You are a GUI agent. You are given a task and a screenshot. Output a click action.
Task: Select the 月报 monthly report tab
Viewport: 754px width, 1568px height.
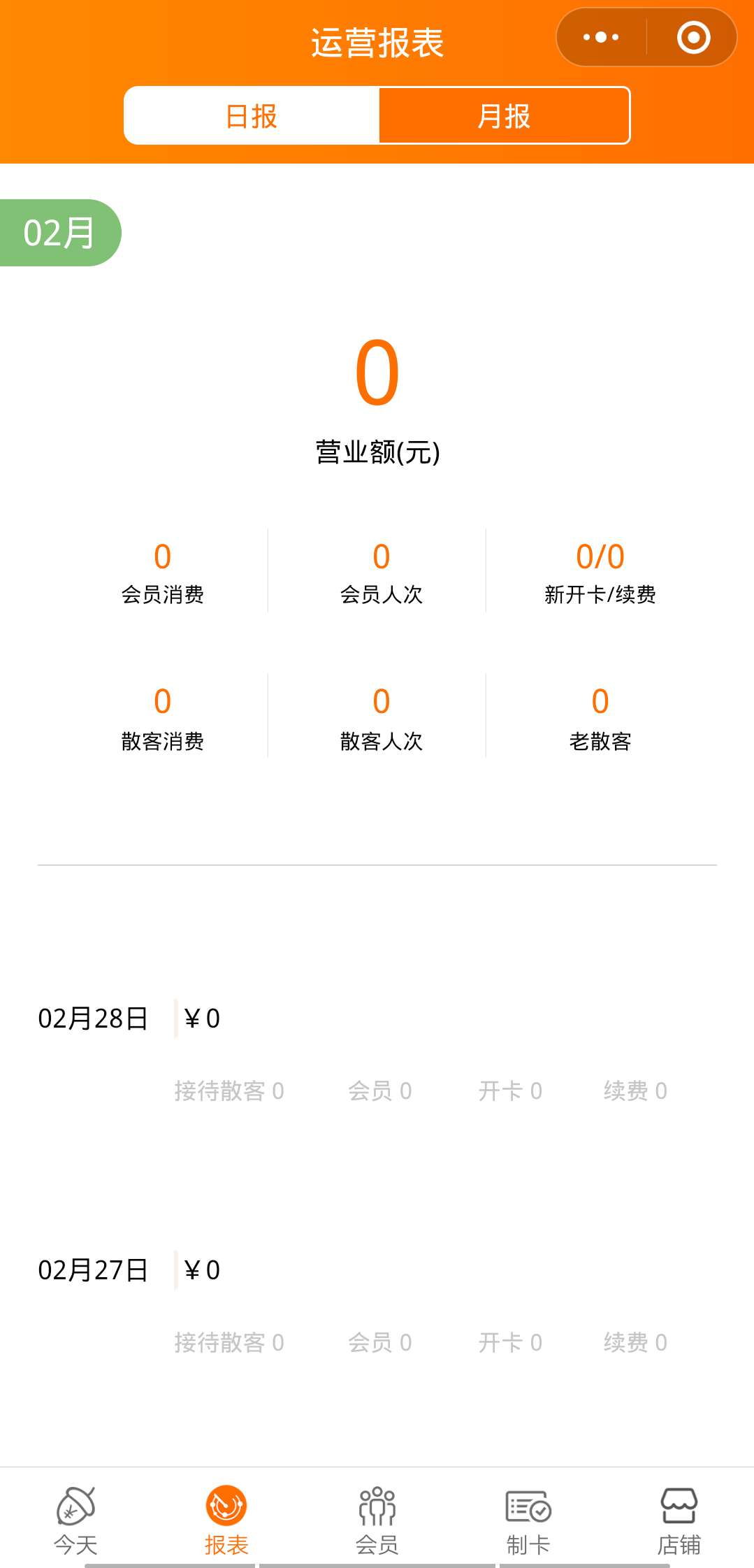pyautogui.click(x=504, y=115)
